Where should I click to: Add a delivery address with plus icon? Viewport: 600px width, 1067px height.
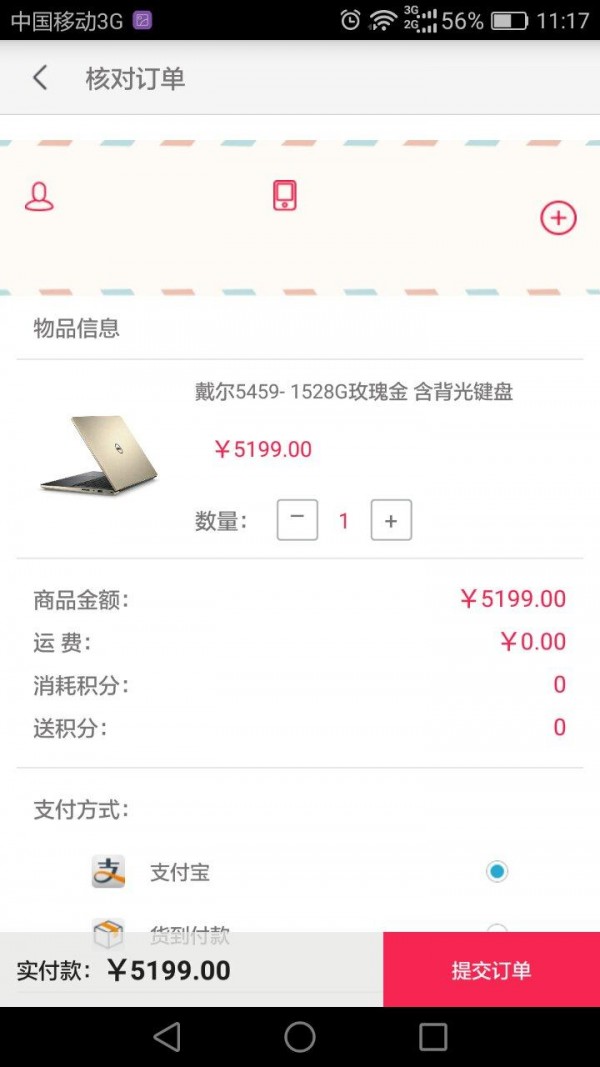tap(558, 218)
